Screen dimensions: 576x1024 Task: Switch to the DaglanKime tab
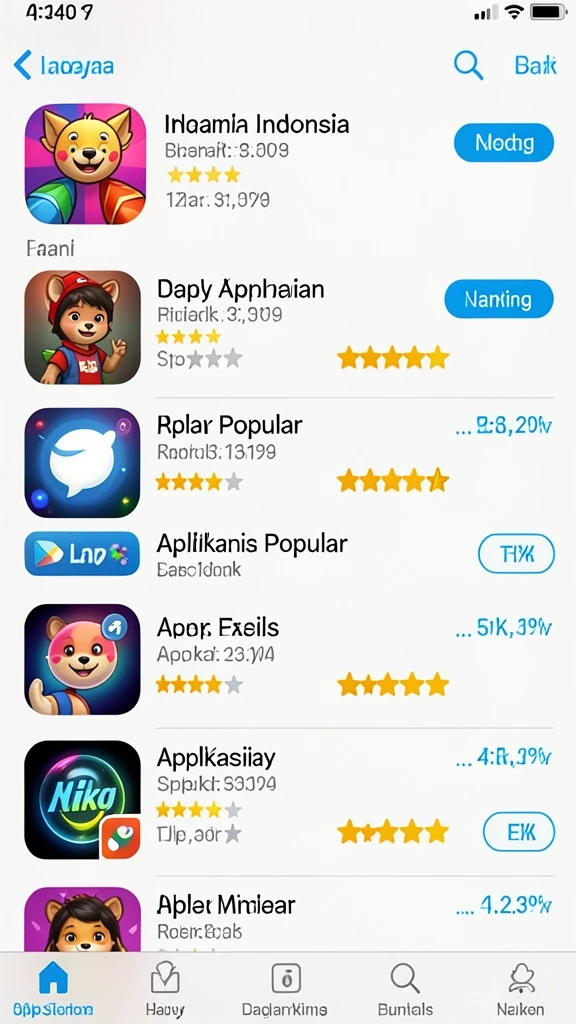pyautogui.click(x=285, y=989)
